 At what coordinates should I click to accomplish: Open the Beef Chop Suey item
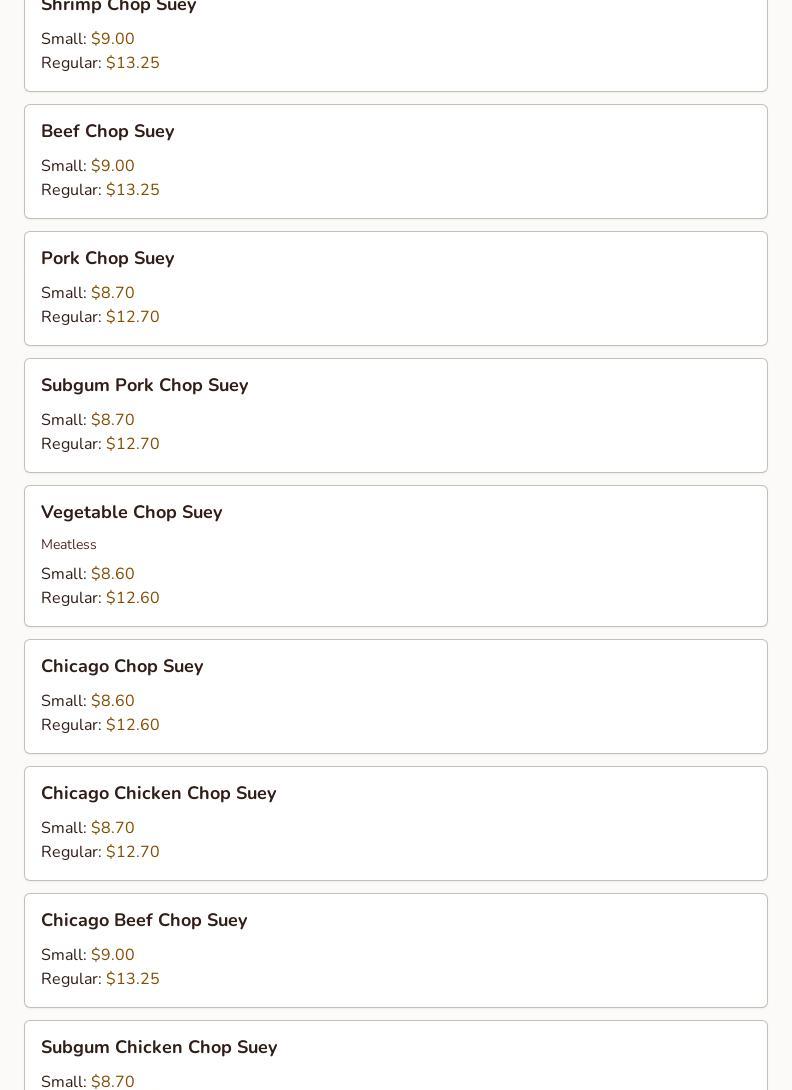coord(395,161)
